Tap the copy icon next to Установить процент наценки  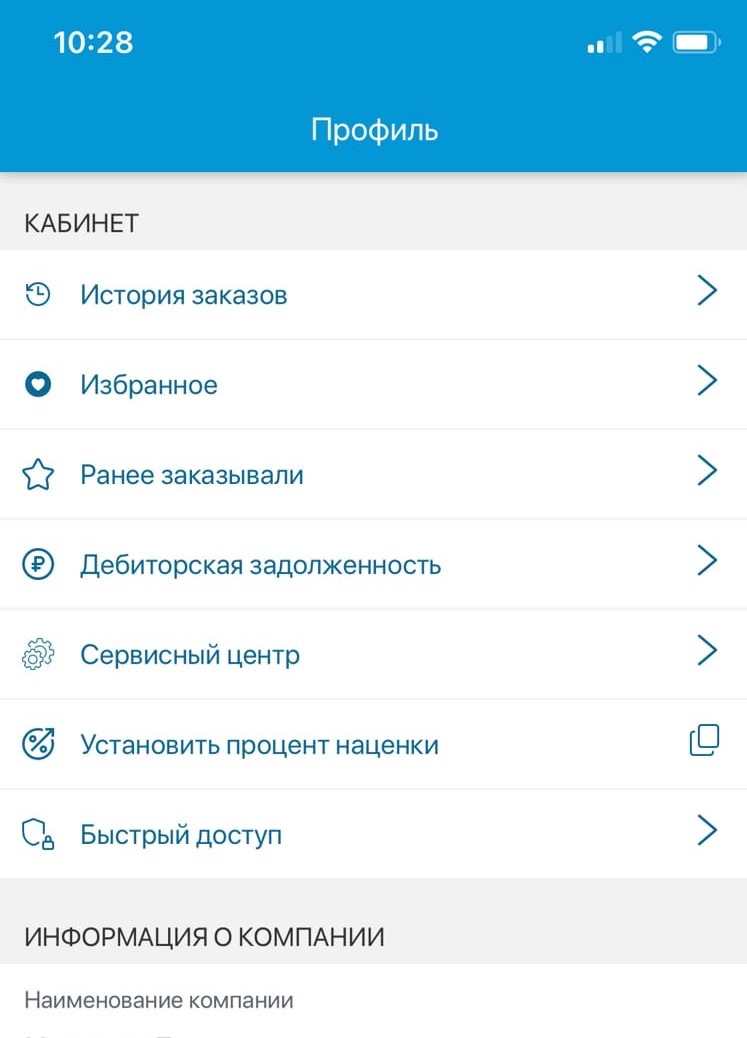[707, 738]
